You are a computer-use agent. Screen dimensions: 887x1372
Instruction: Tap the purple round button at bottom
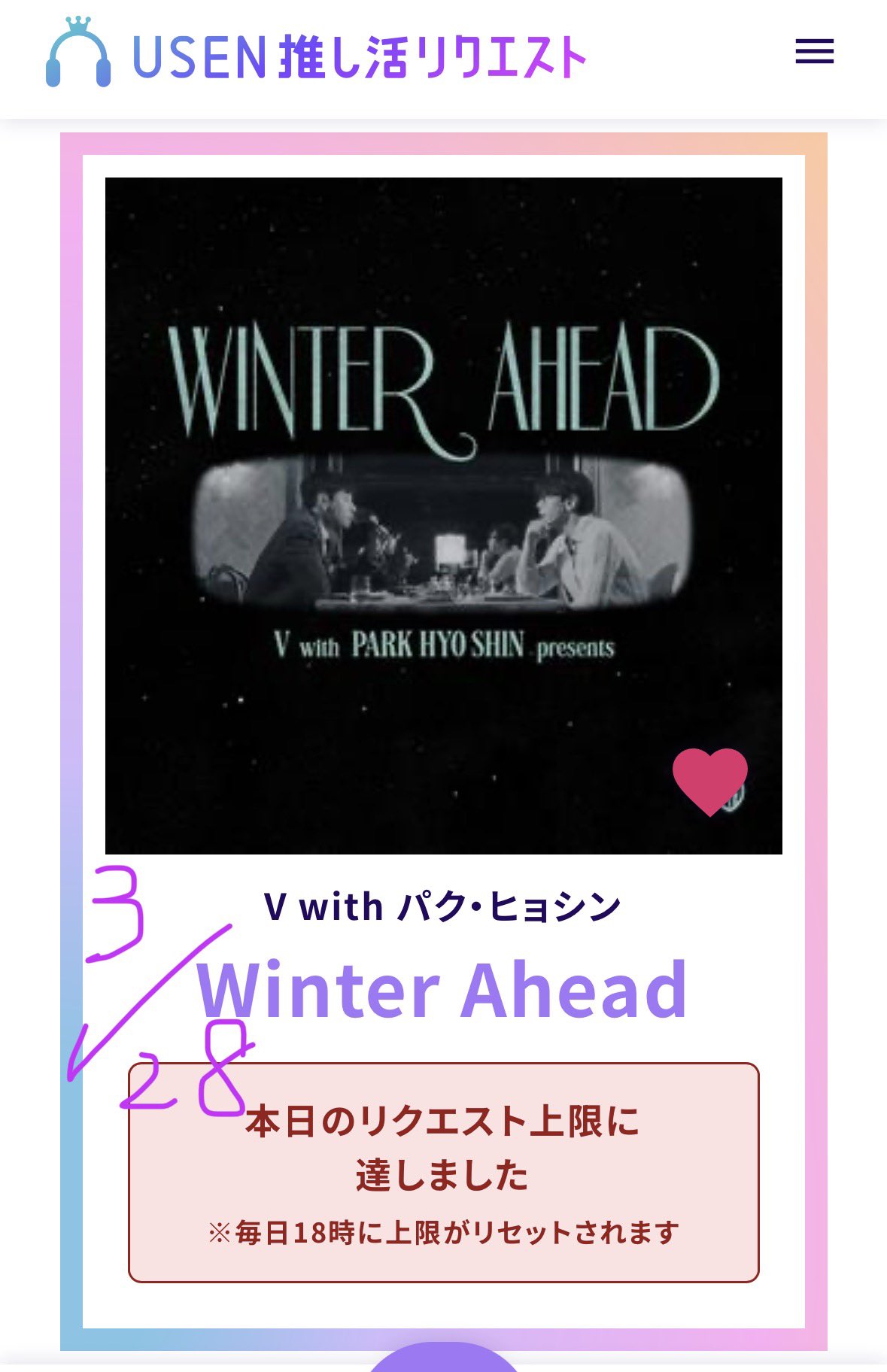tap(443, 1358)
